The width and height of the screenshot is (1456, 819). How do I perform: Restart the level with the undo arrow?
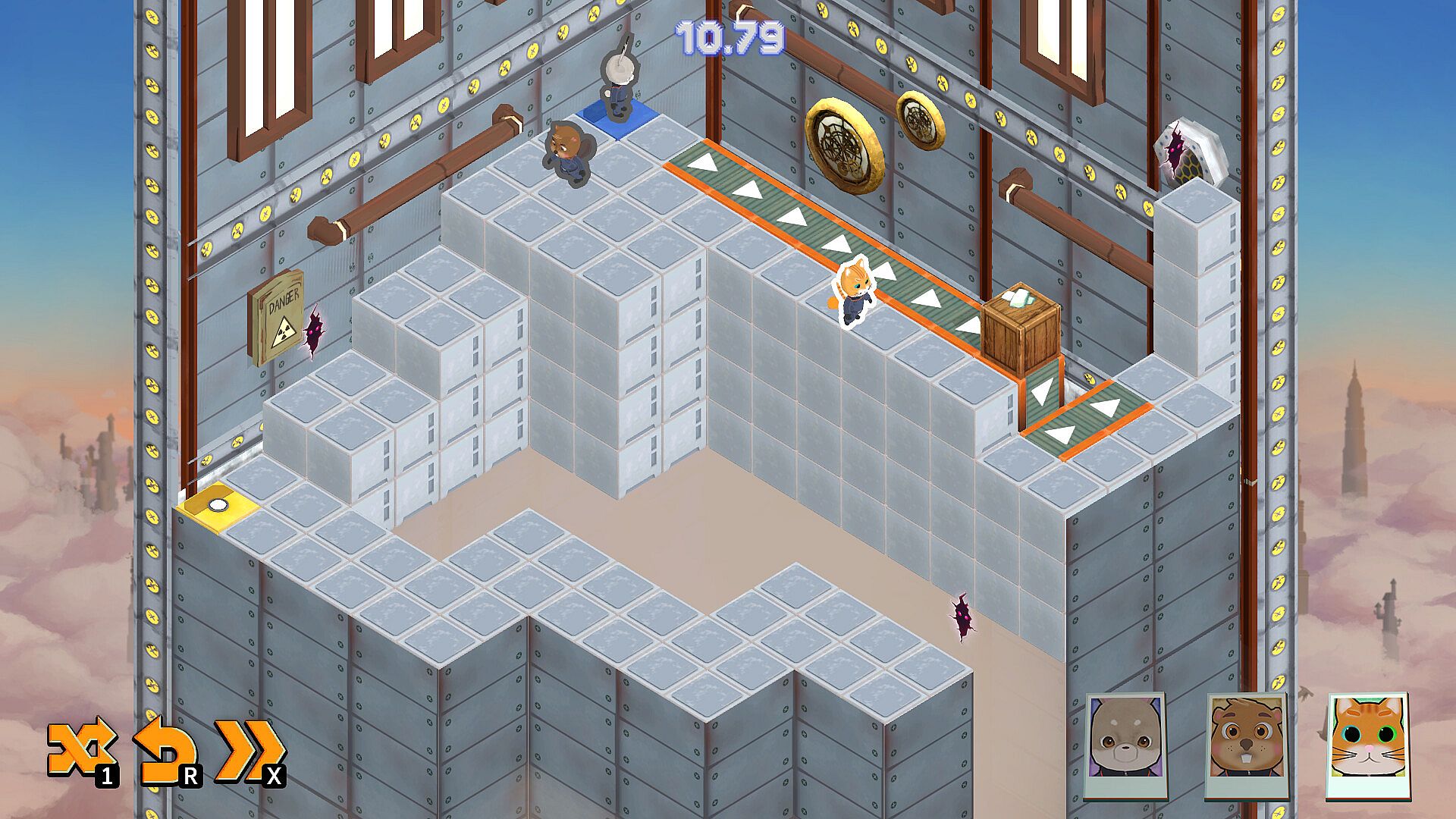click(x=165, y=751)
